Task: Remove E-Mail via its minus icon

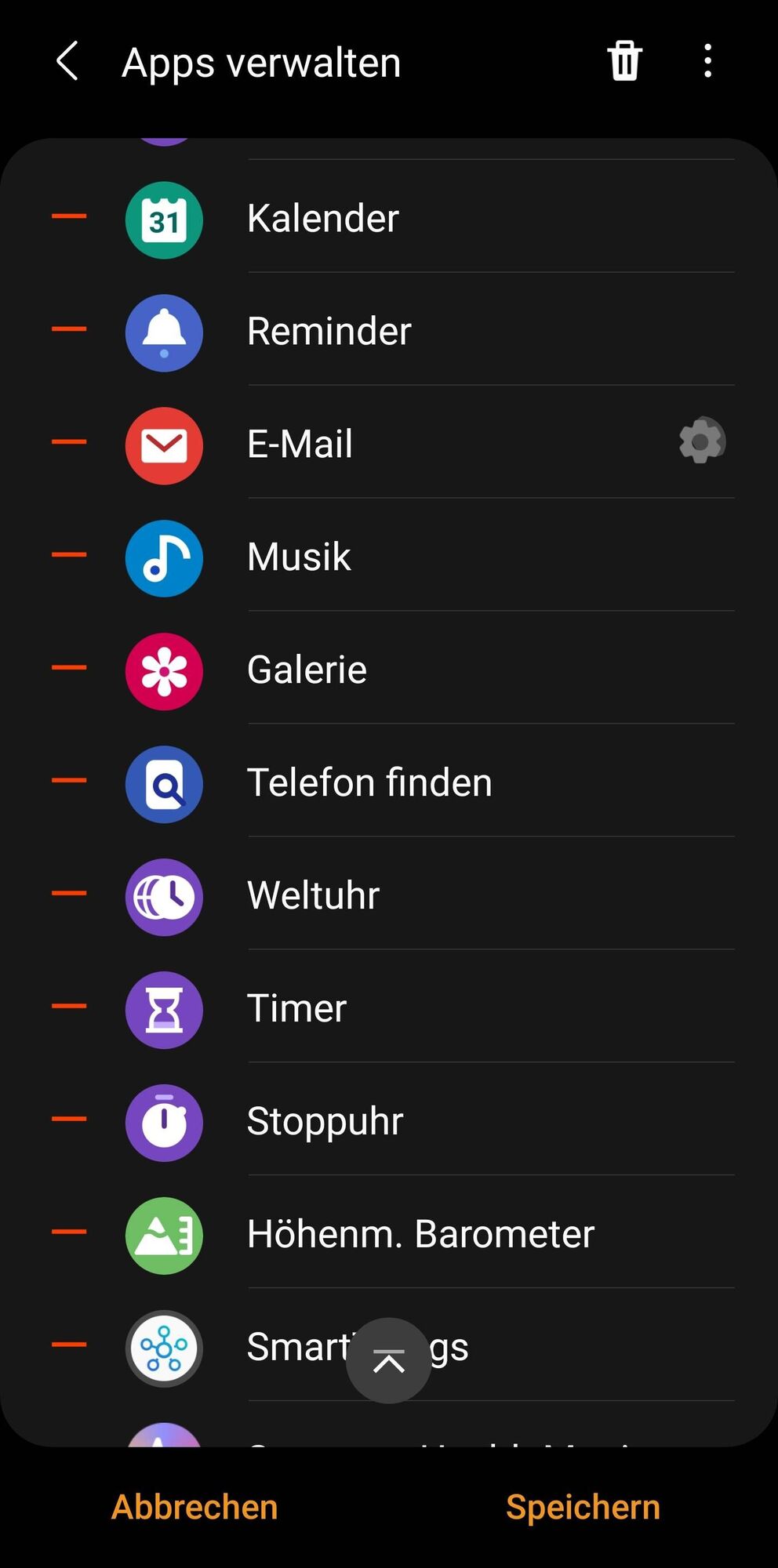Action: (69, 442)
